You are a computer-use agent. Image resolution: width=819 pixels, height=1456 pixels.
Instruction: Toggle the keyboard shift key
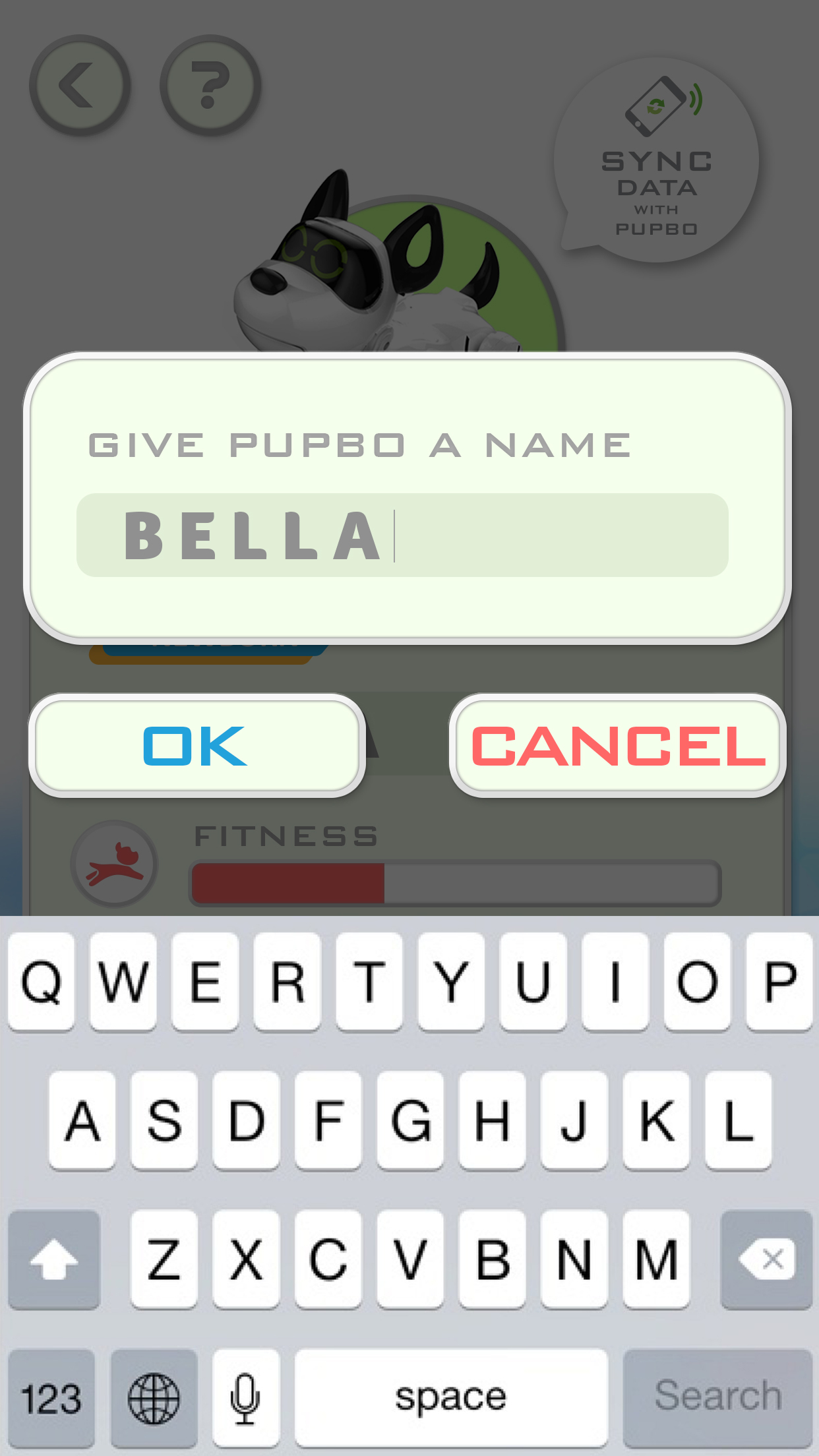coord(54,1259)
